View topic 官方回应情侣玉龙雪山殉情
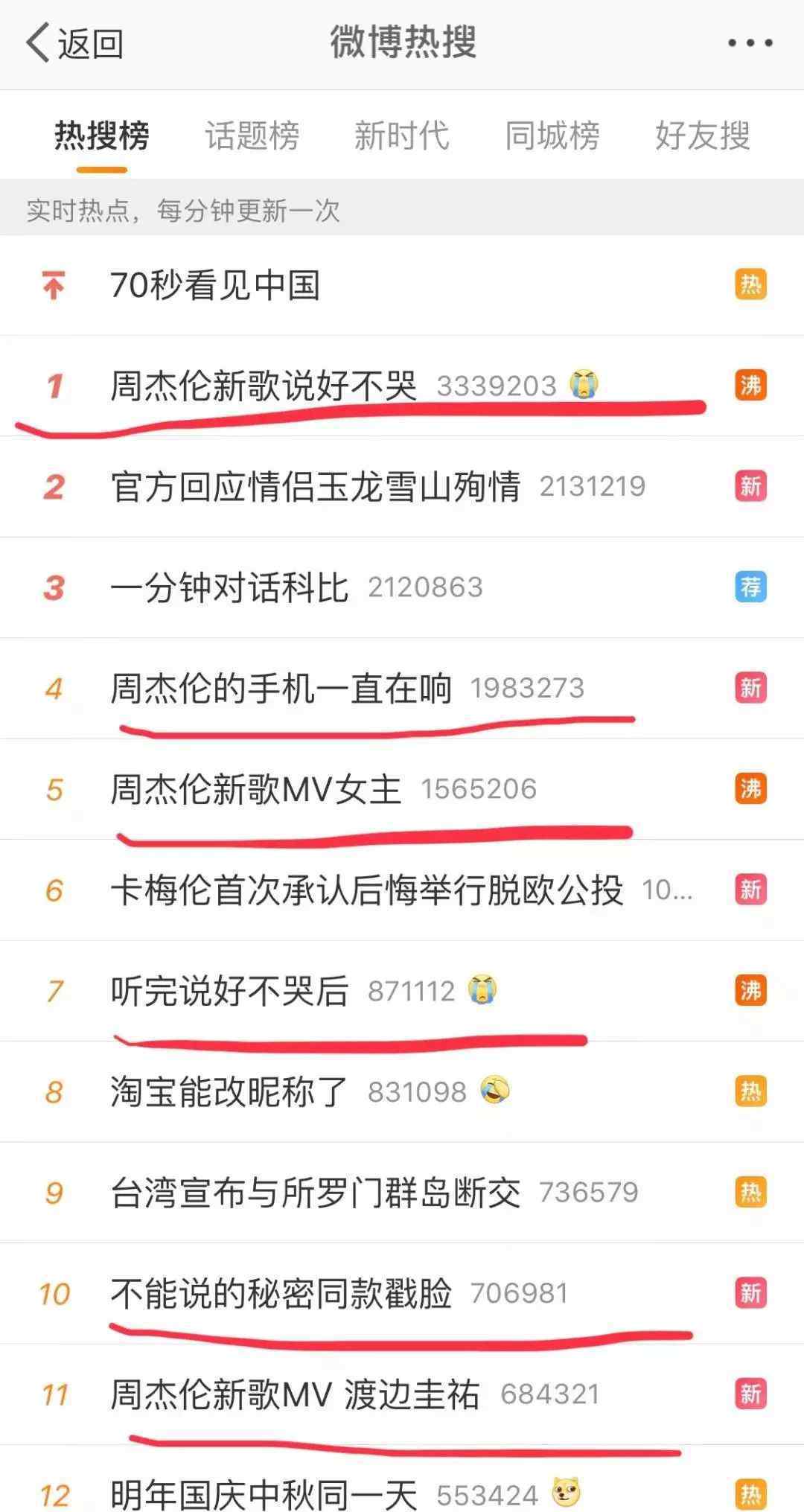The image size is (804, 1512). [402, 487]
